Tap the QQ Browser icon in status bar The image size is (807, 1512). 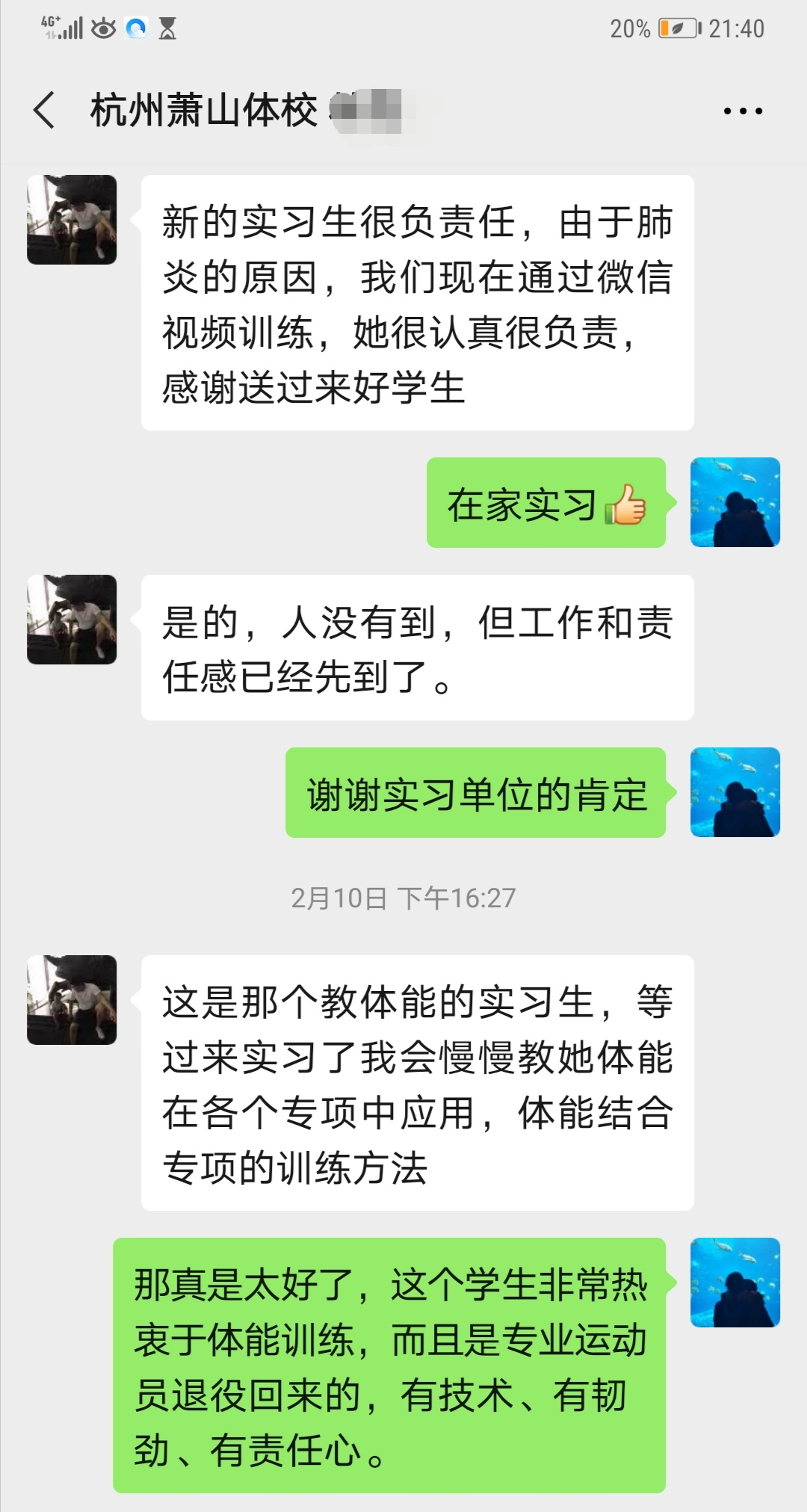[136, 27]
